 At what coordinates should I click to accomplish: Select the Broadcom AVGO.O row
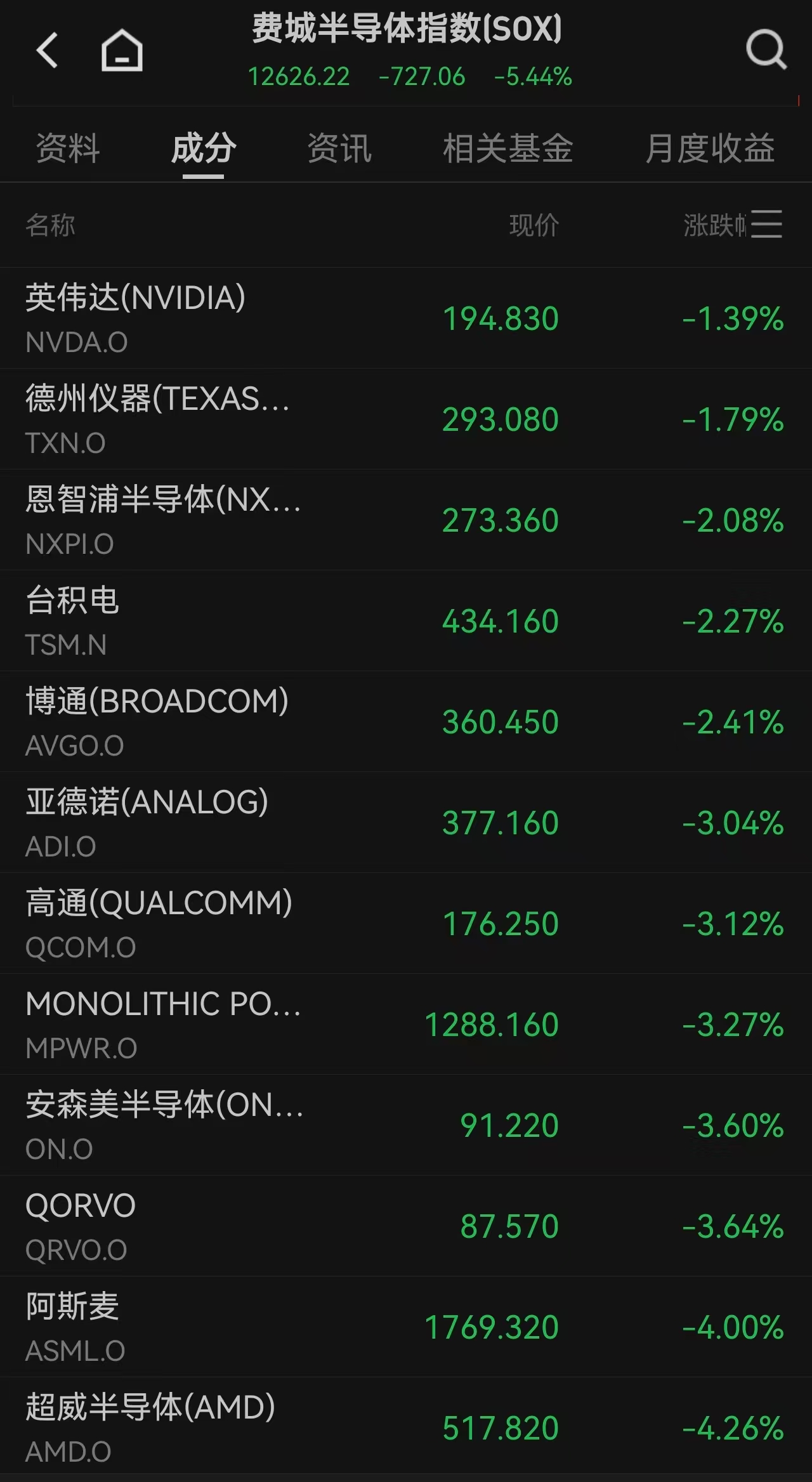coord(406,721)
